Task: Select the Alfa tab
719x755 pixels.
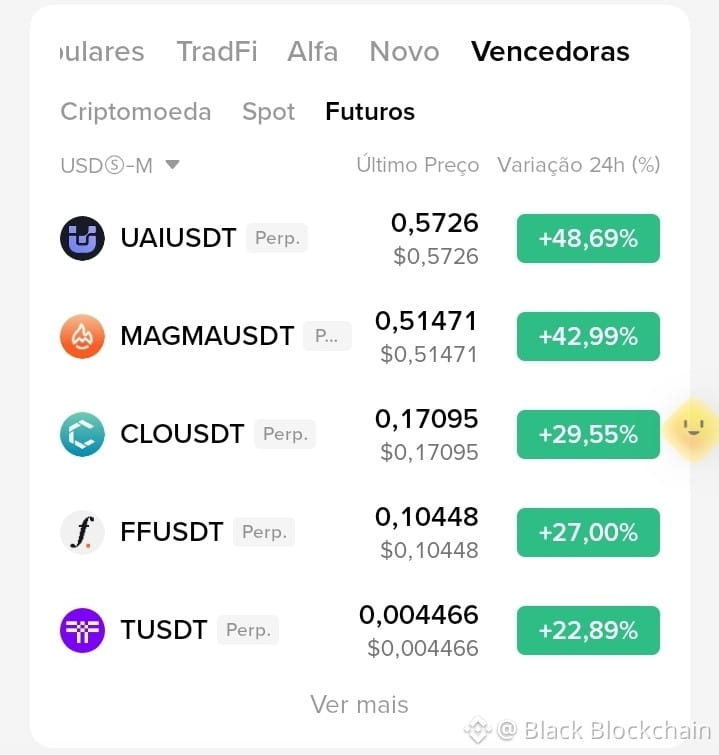Action: [313, 51]
